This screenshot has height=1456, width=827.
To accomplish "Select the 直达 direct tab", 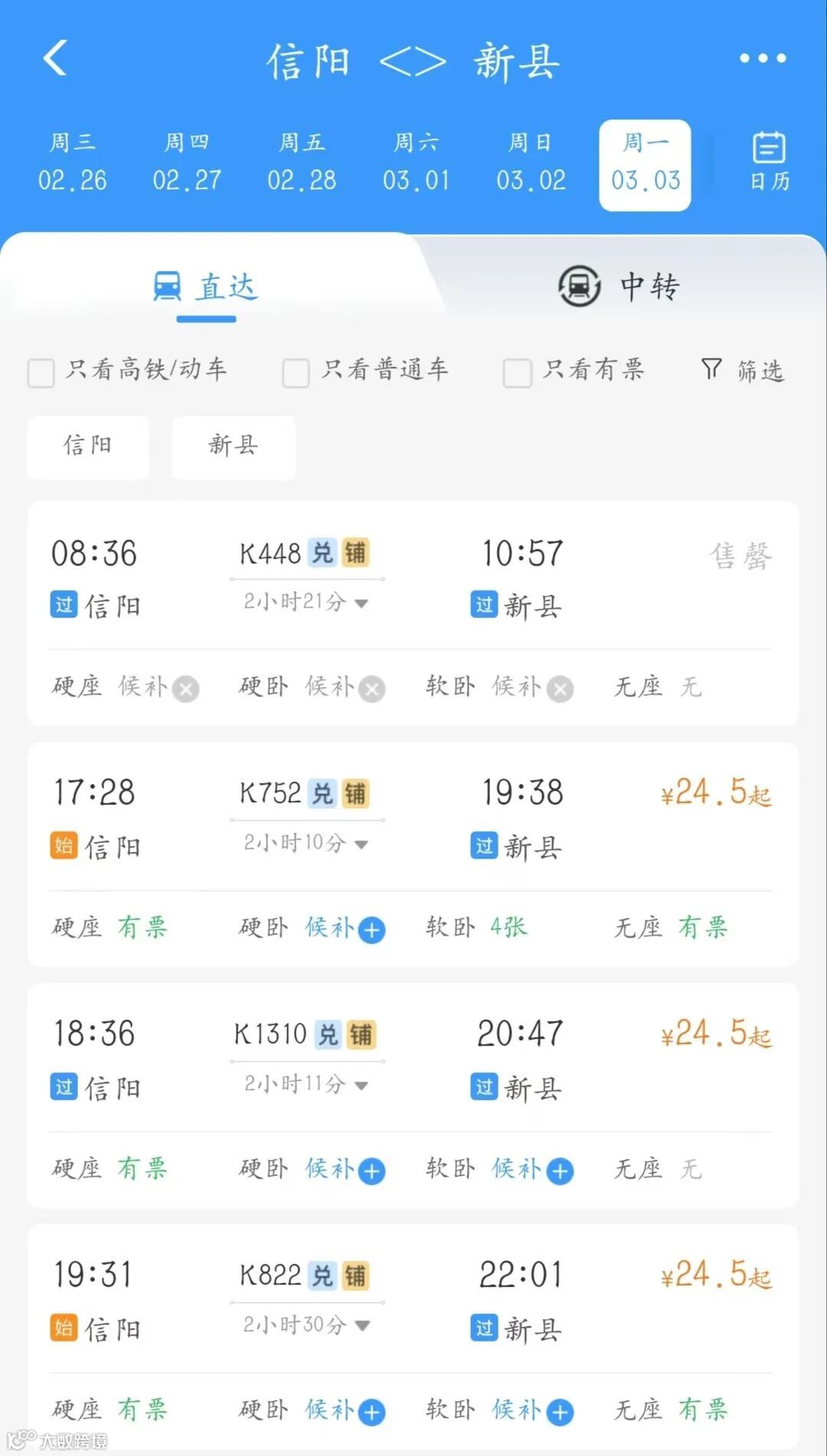I will (206, 288).
